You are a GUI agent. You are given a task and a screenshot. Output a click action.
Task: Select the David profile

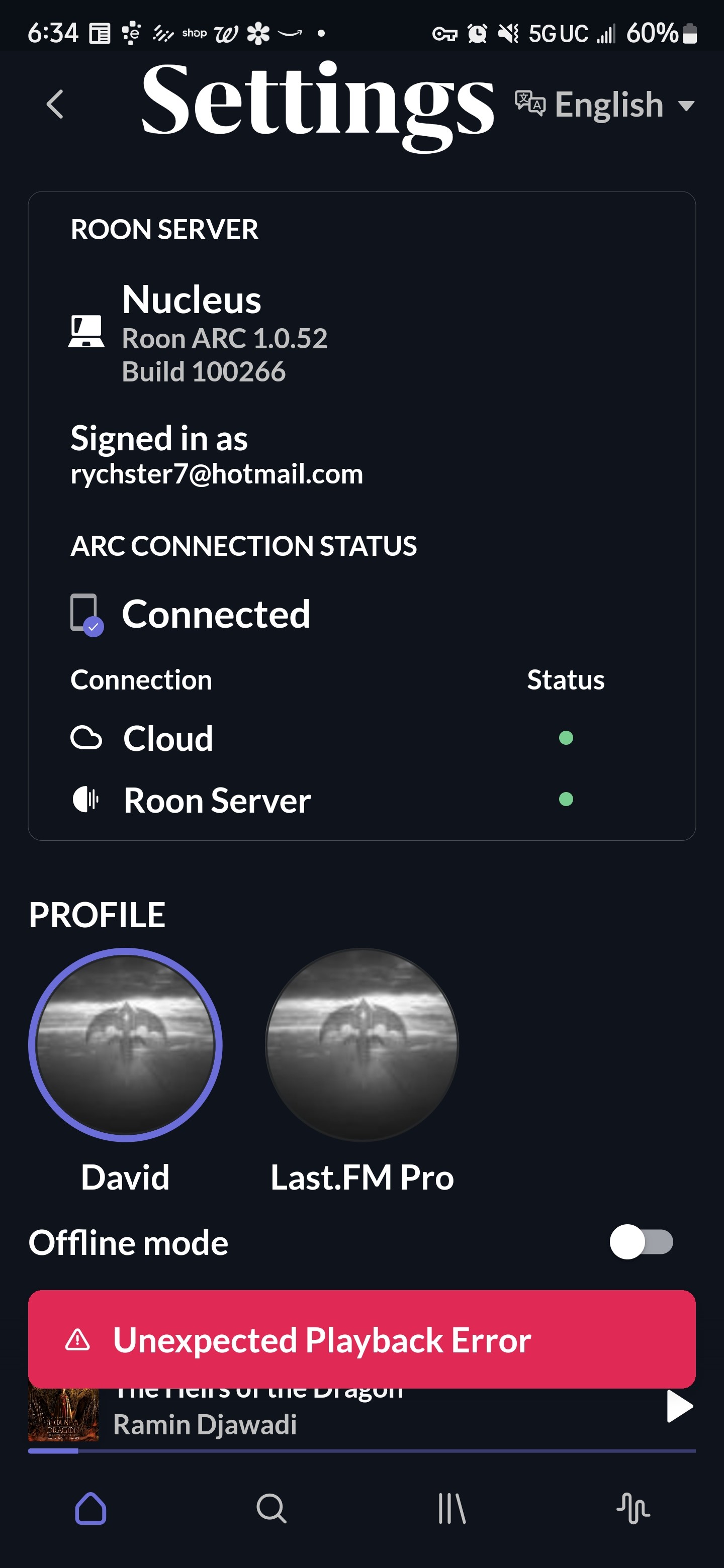click(x=125, y=1044)
